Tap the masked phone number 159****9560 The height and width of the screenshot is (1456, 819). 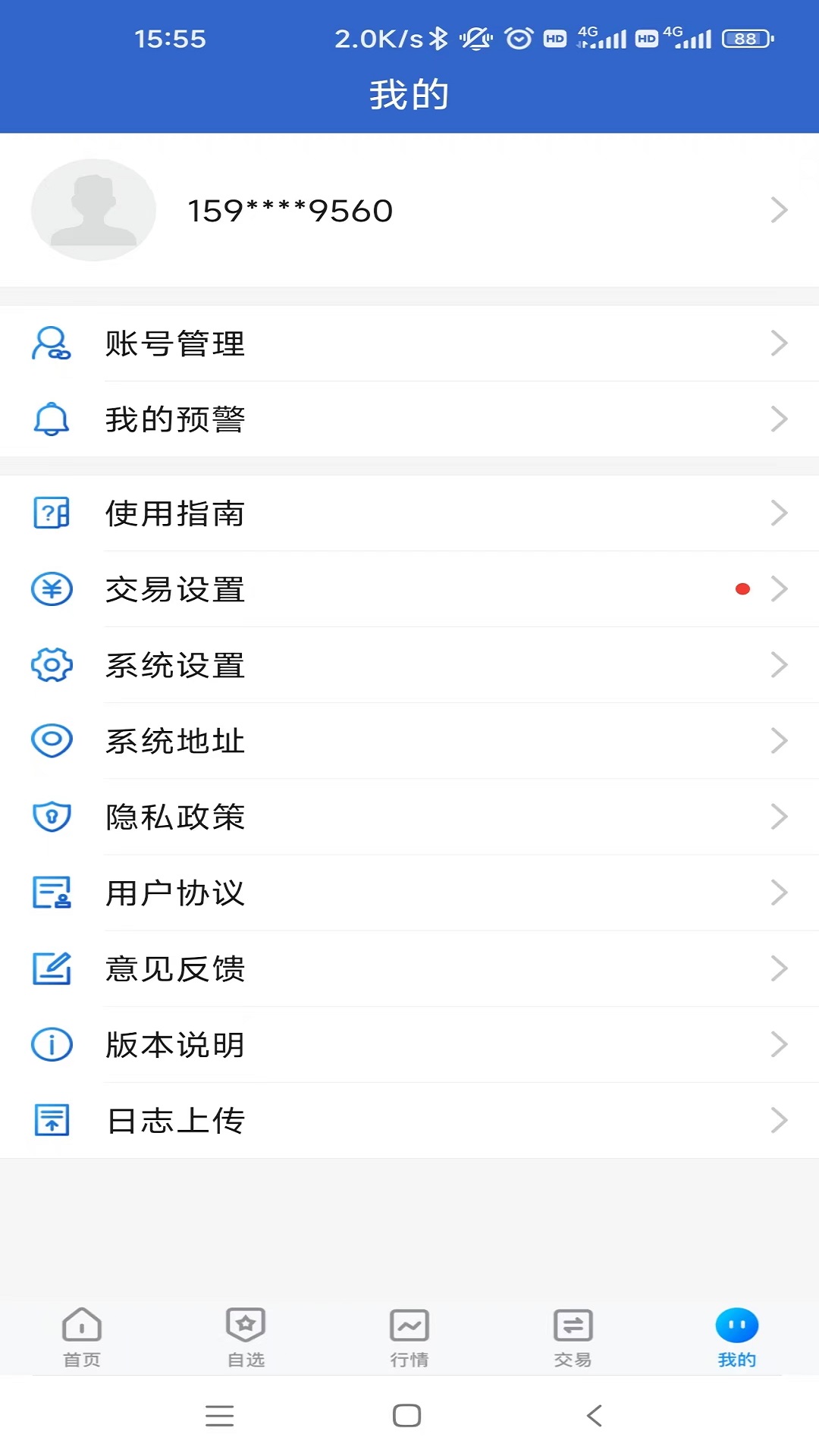pos(290,210)
